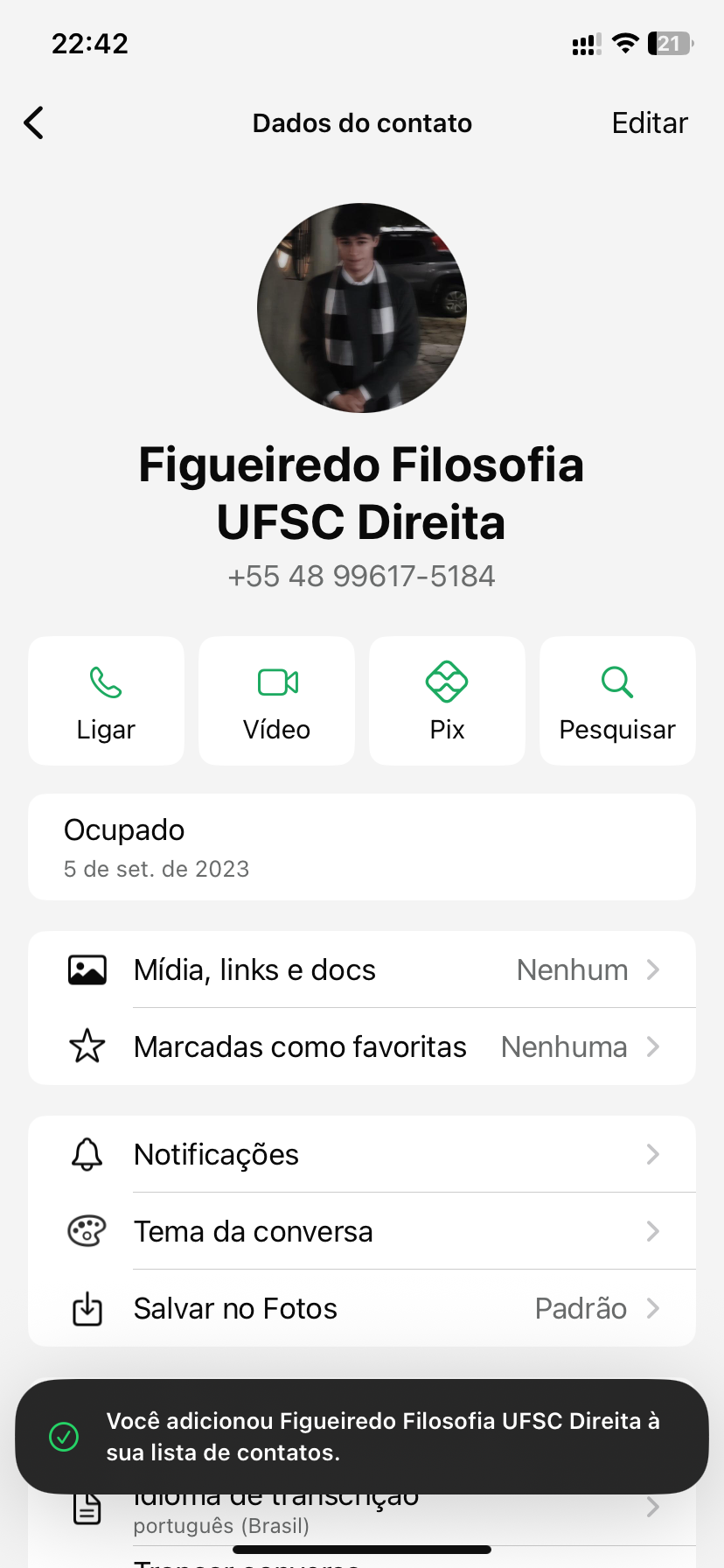View the contact's profile photo
Image resolution: width=724 pixels, height=1568 pixels.
click(362, 308)
